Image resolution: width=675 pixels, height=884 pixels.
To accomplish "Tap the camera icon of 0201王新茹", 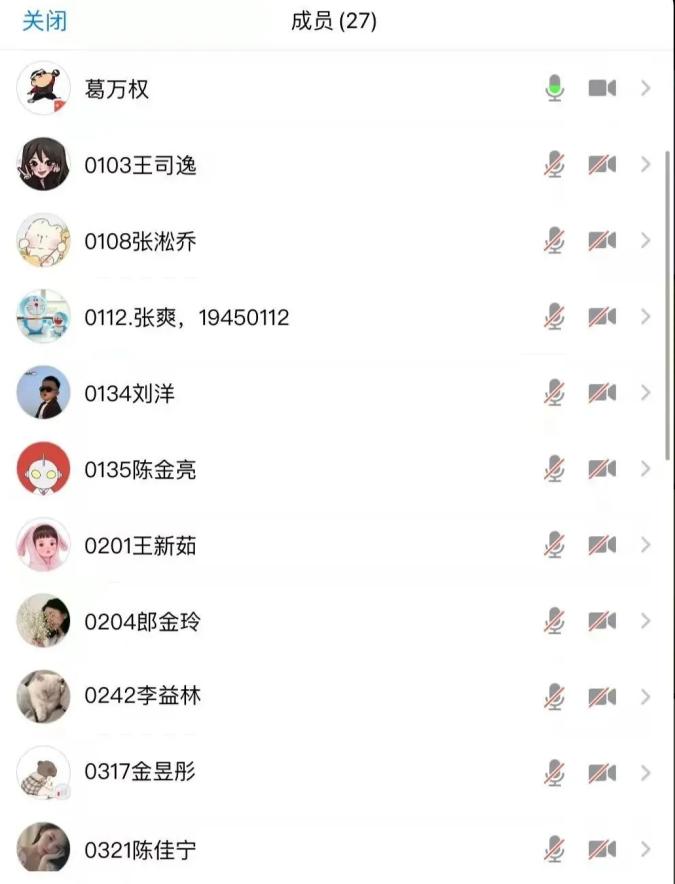I will click(602, 545).
